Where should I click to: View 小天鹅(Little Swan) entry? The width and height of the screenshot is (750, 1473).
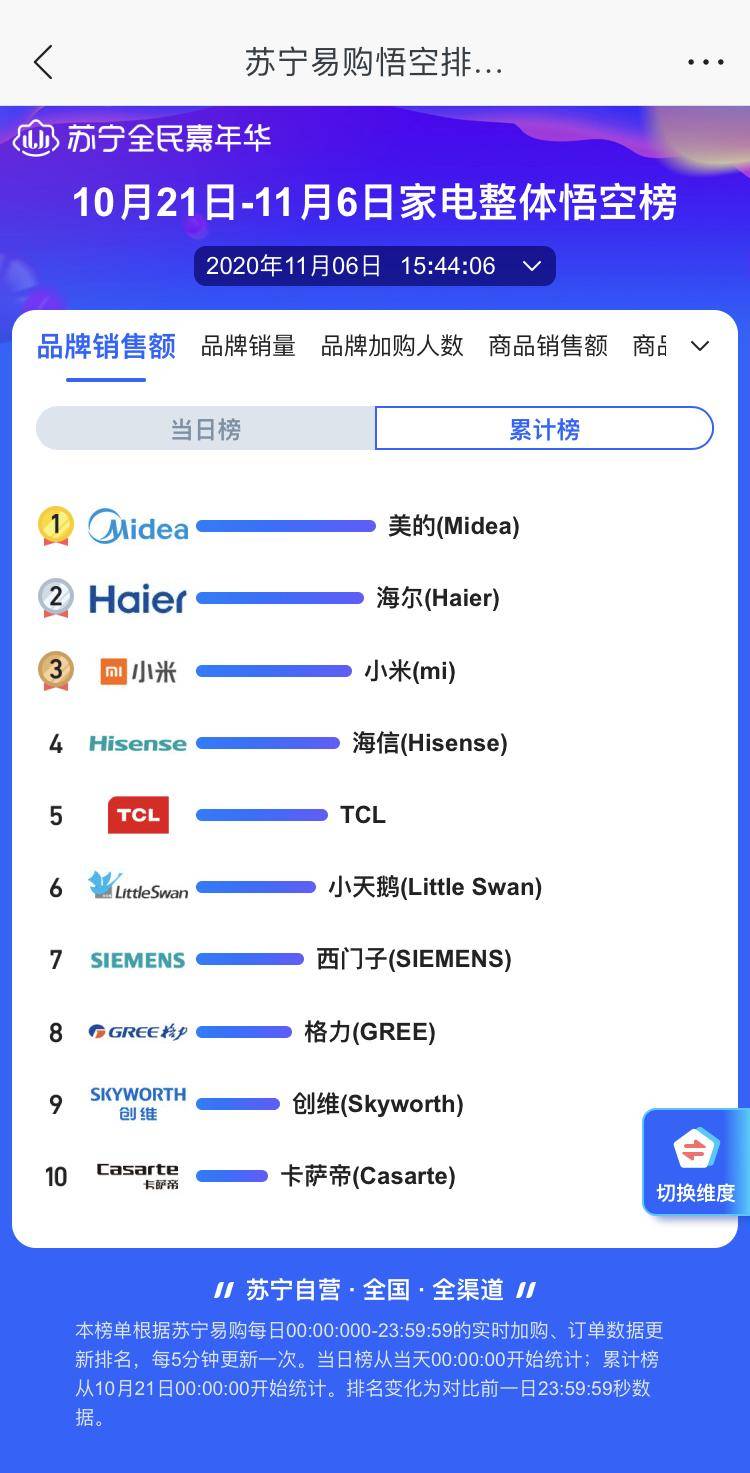(x=434, y=887)
